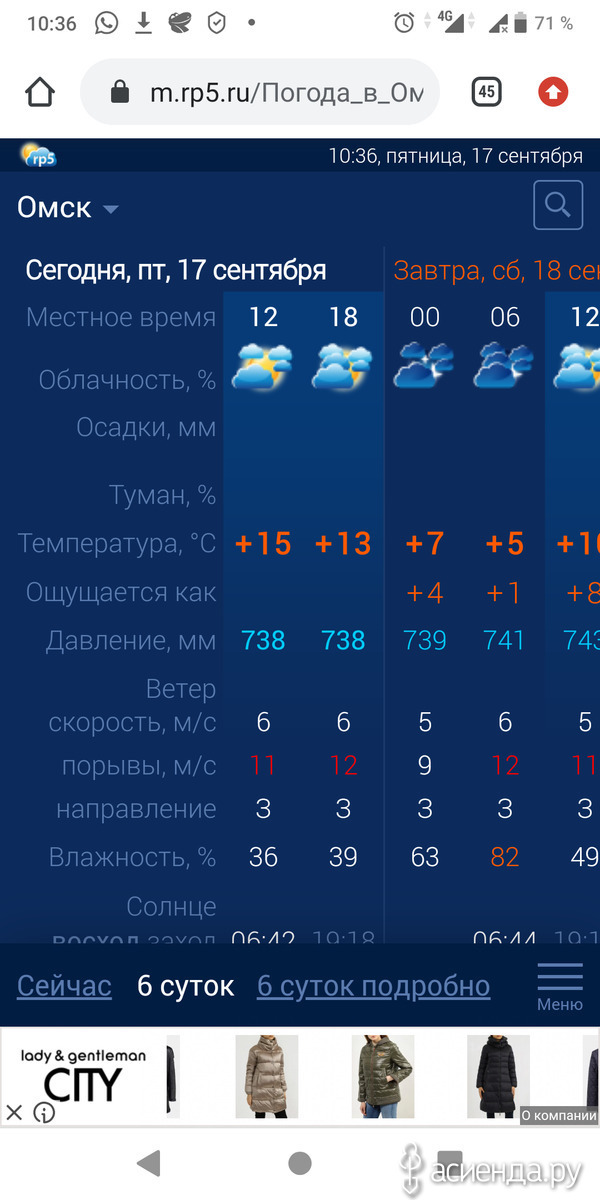Open the Меню hamburger button
The image size is (600, 1200).
pos(560,986)
